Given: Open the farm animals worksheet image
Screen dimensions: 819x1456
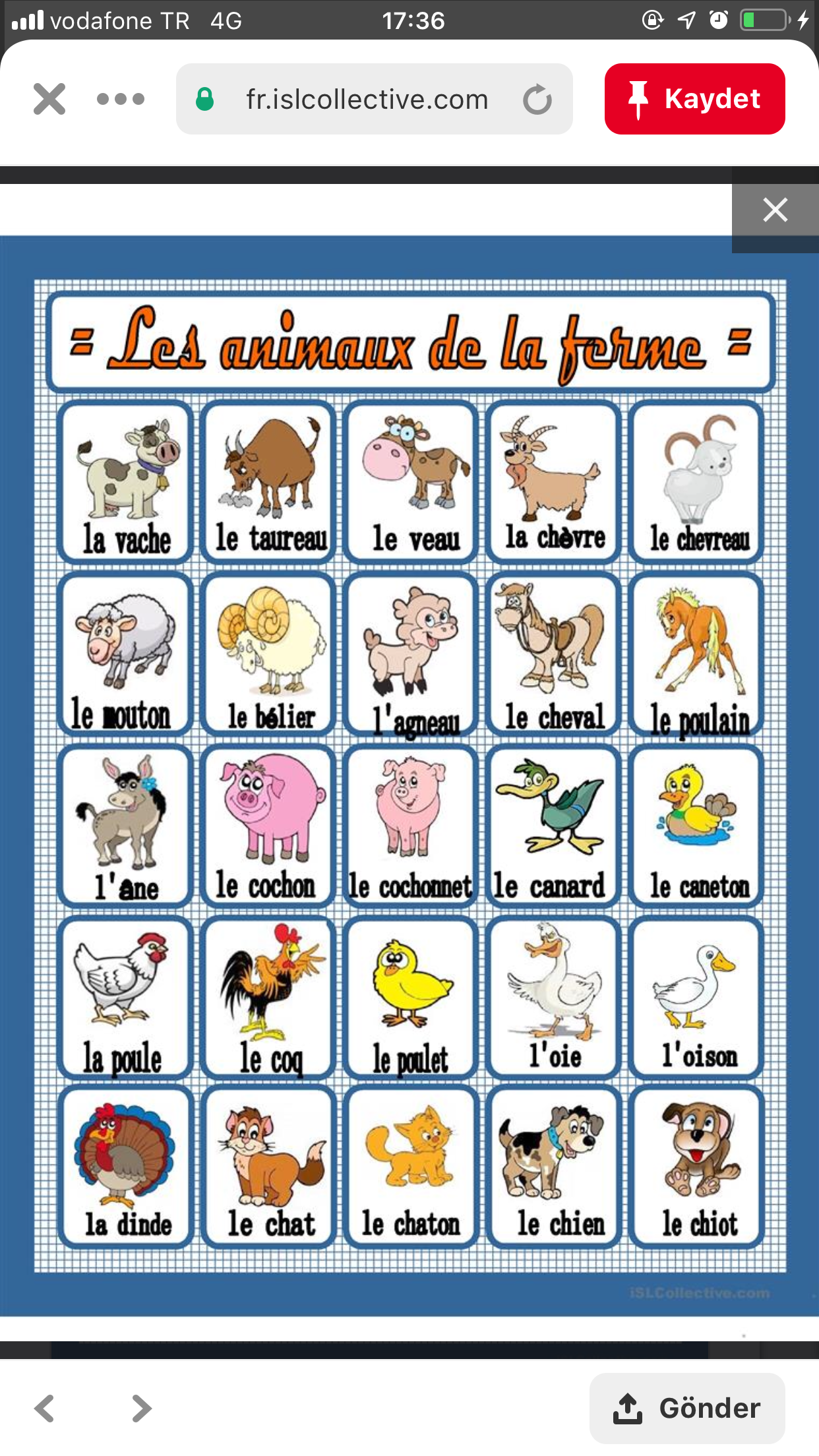Looking at the screenshot, I should [x=409, y=775].
